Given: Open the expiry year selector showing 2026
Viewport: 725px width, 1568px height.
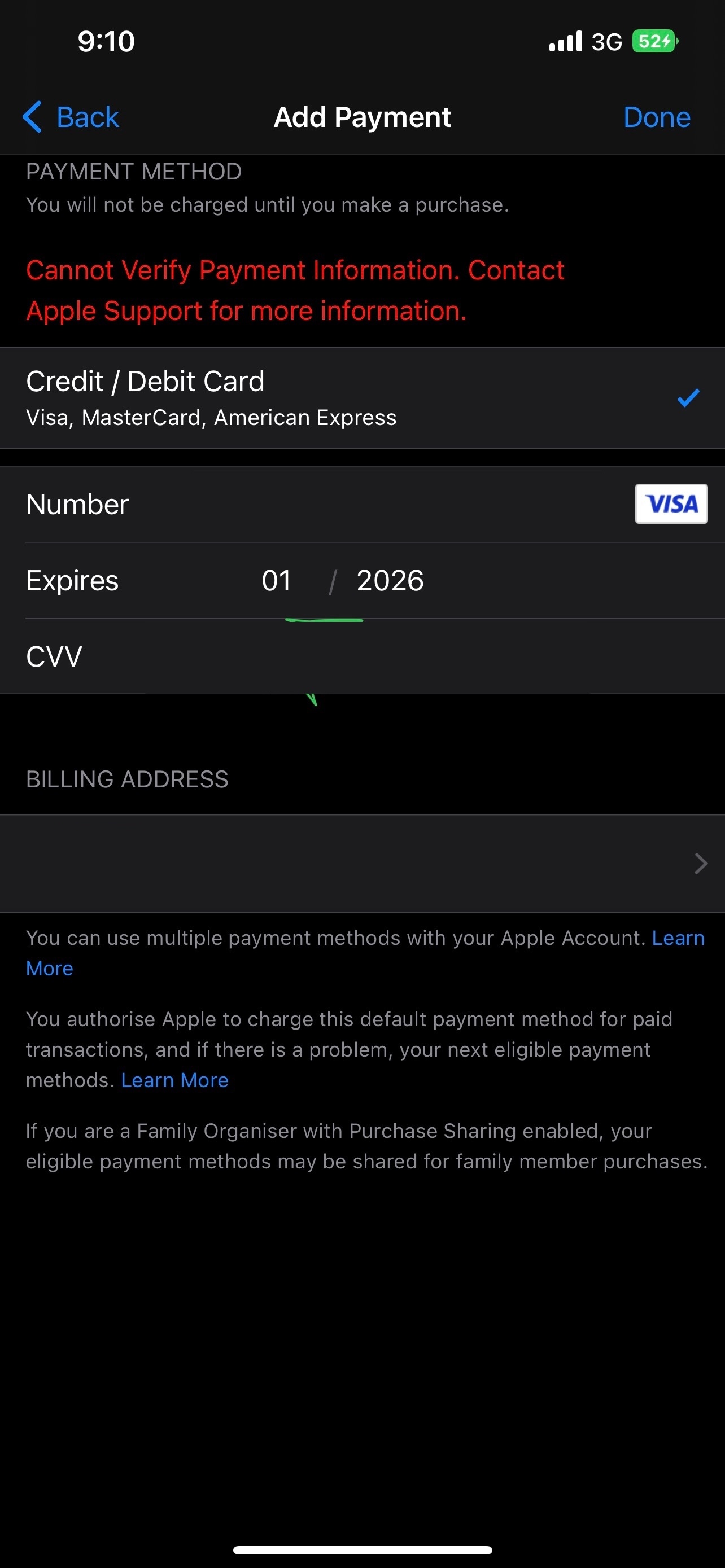Looking at the screenshot, I should click(390, 580).
